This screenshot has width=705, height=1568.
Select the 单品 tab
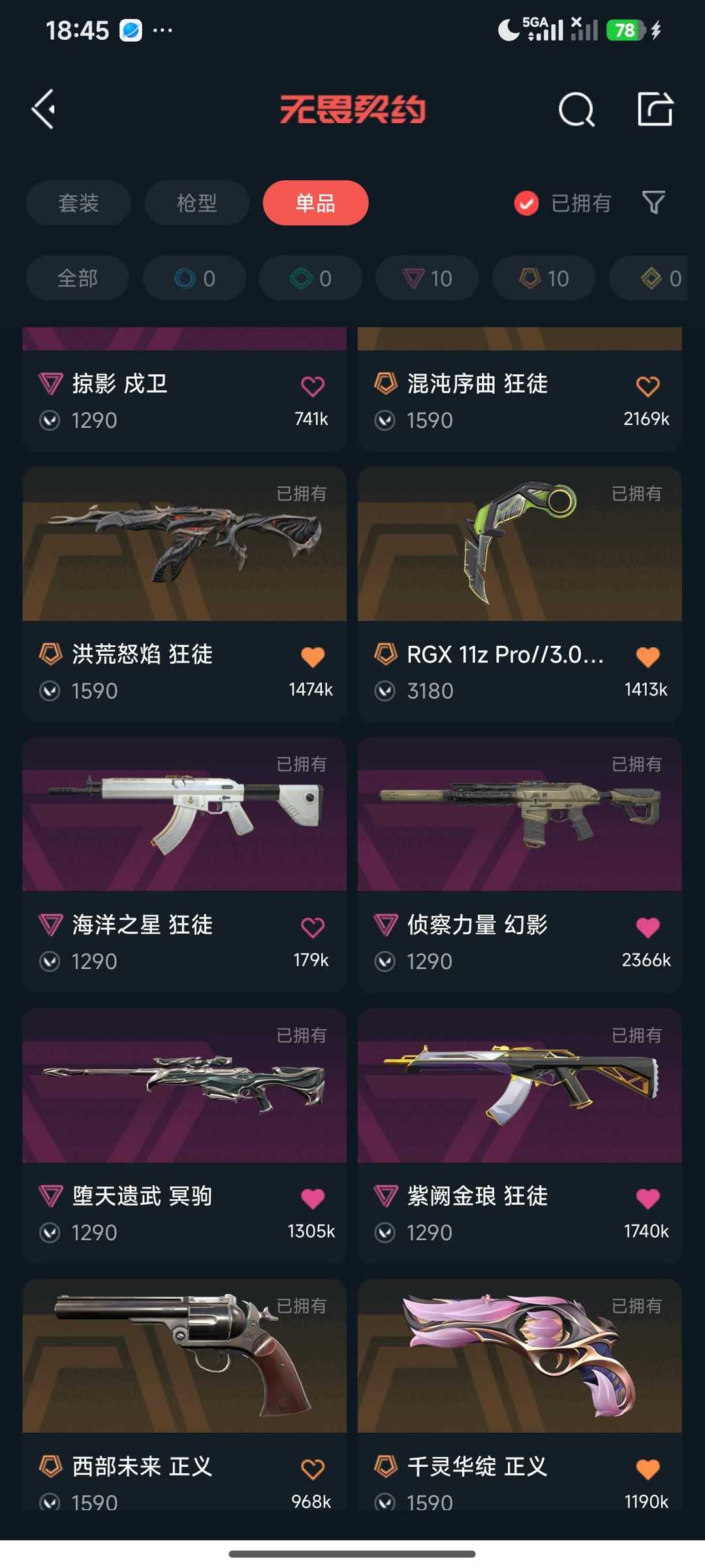(x=315, y=203)
